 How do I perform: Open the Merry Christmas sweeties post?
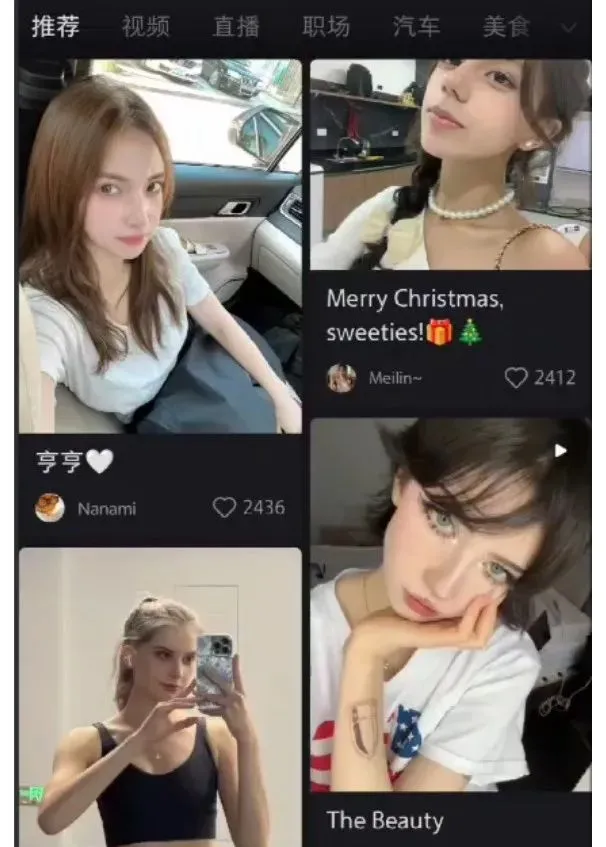(450, 165)
